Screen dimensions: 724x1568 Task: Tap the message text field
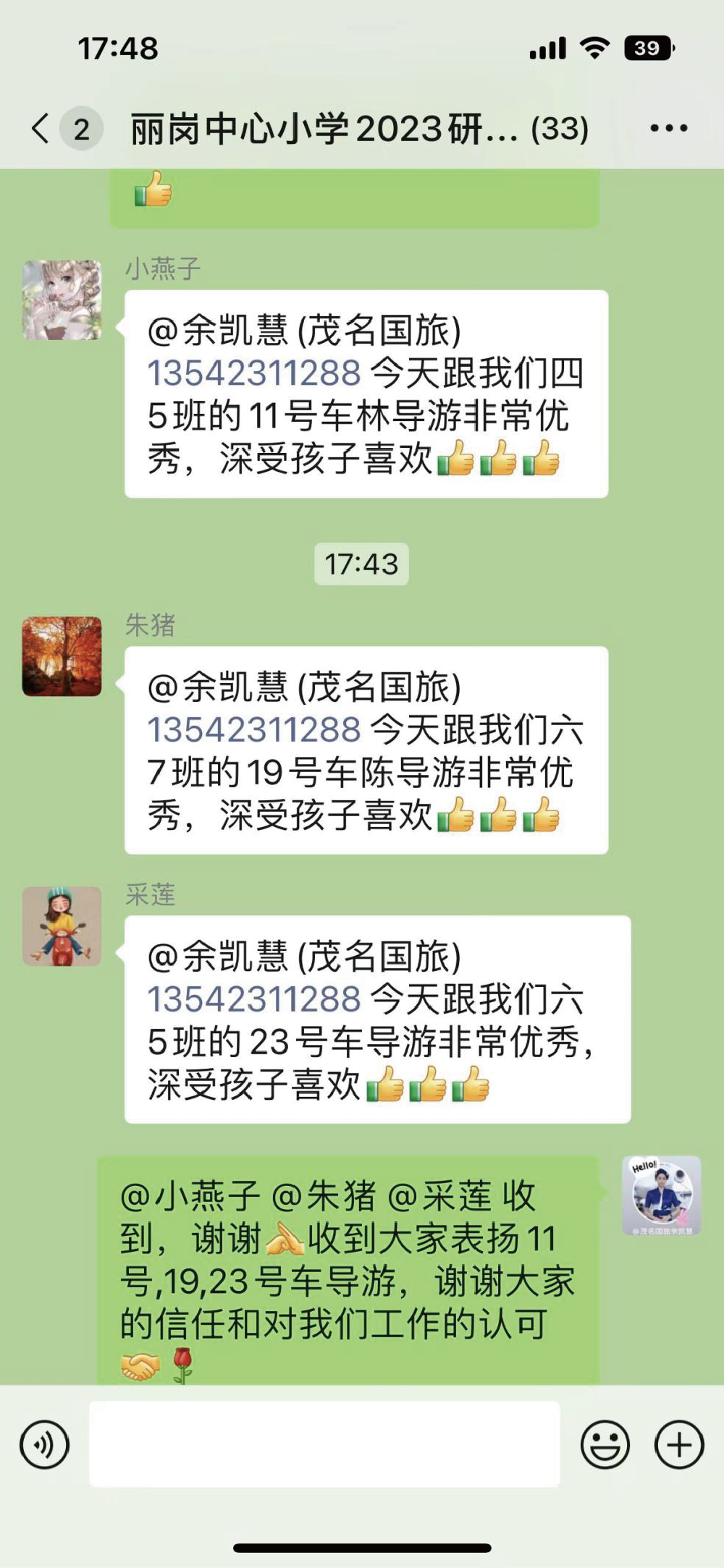(x=324, y=1444)
